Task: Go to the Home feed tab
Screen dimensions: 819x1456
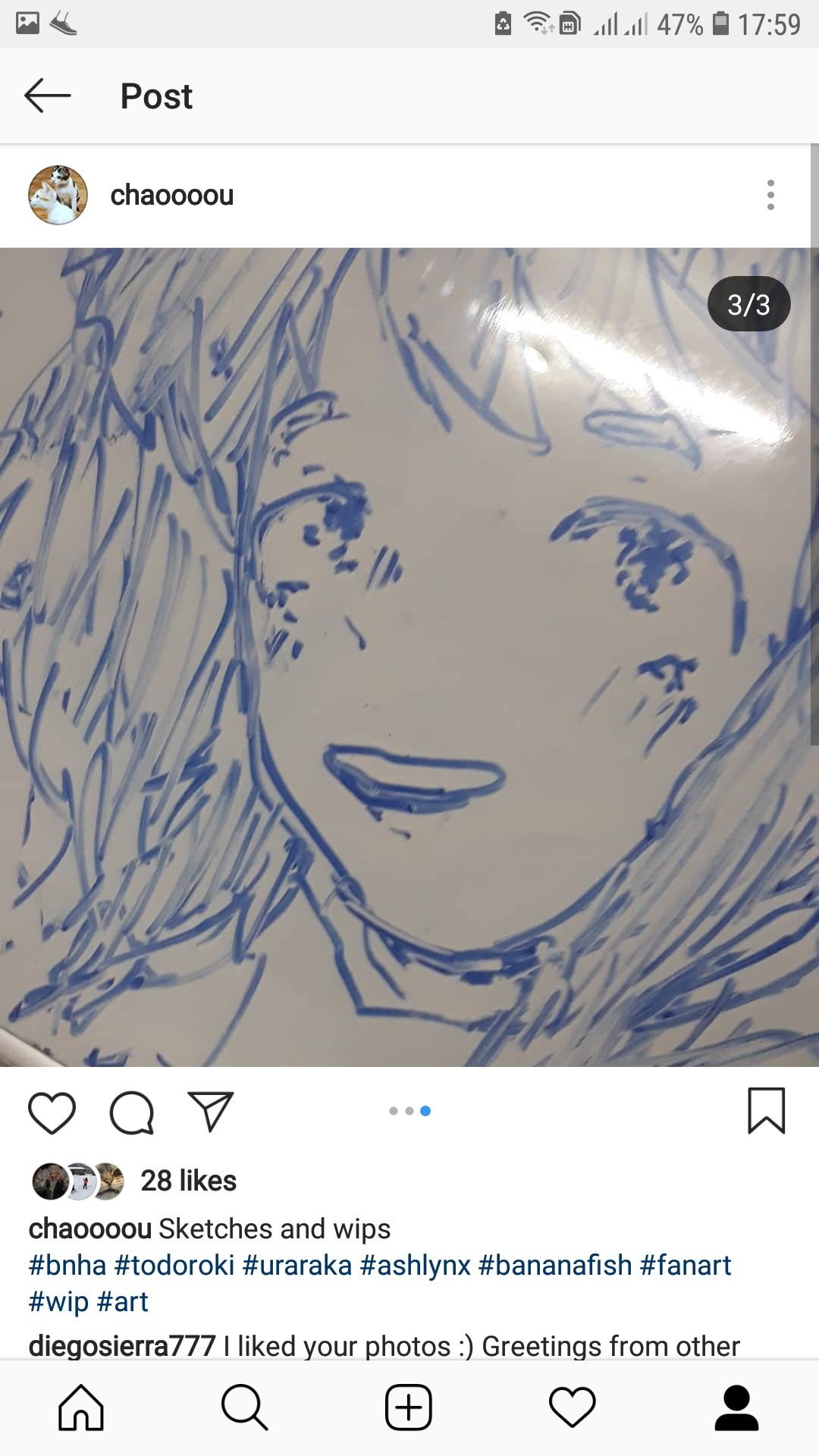Action: coord(81,1407)
